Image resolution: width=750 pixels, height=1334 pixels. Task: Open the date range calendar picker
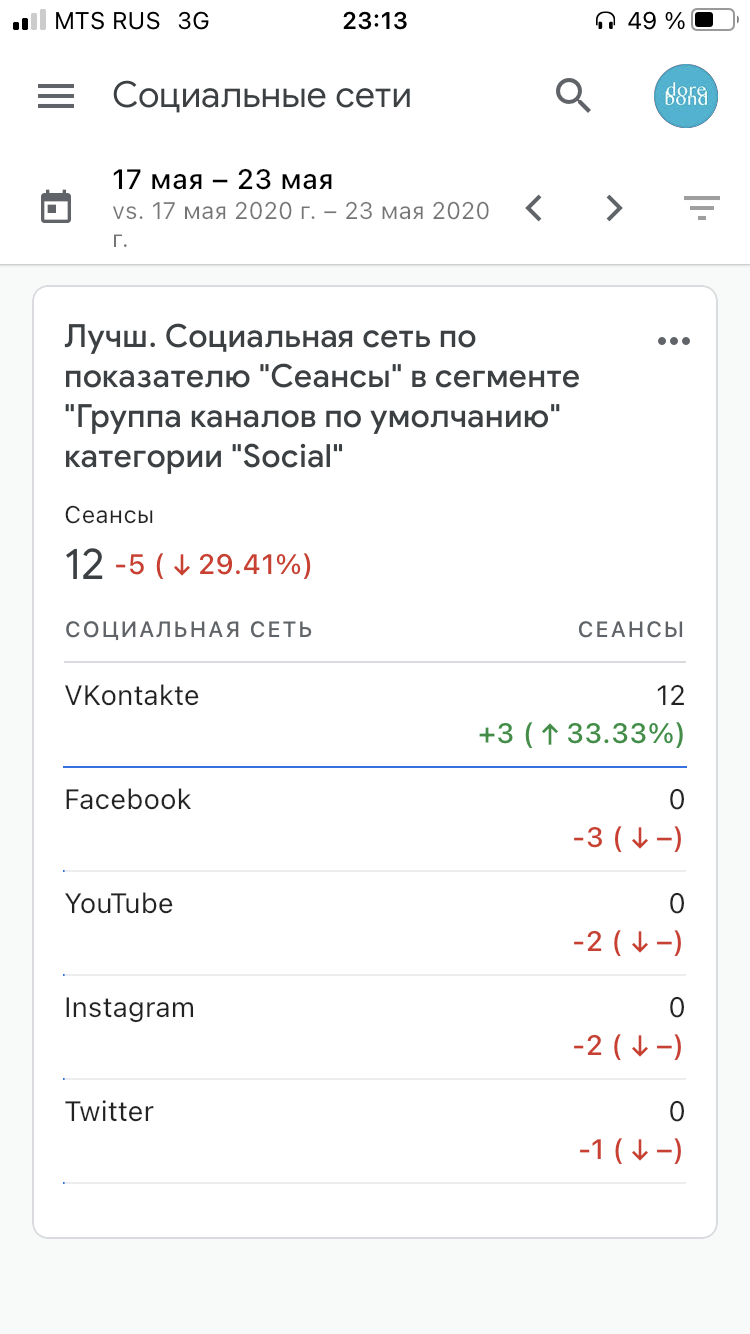pos(56,208)
